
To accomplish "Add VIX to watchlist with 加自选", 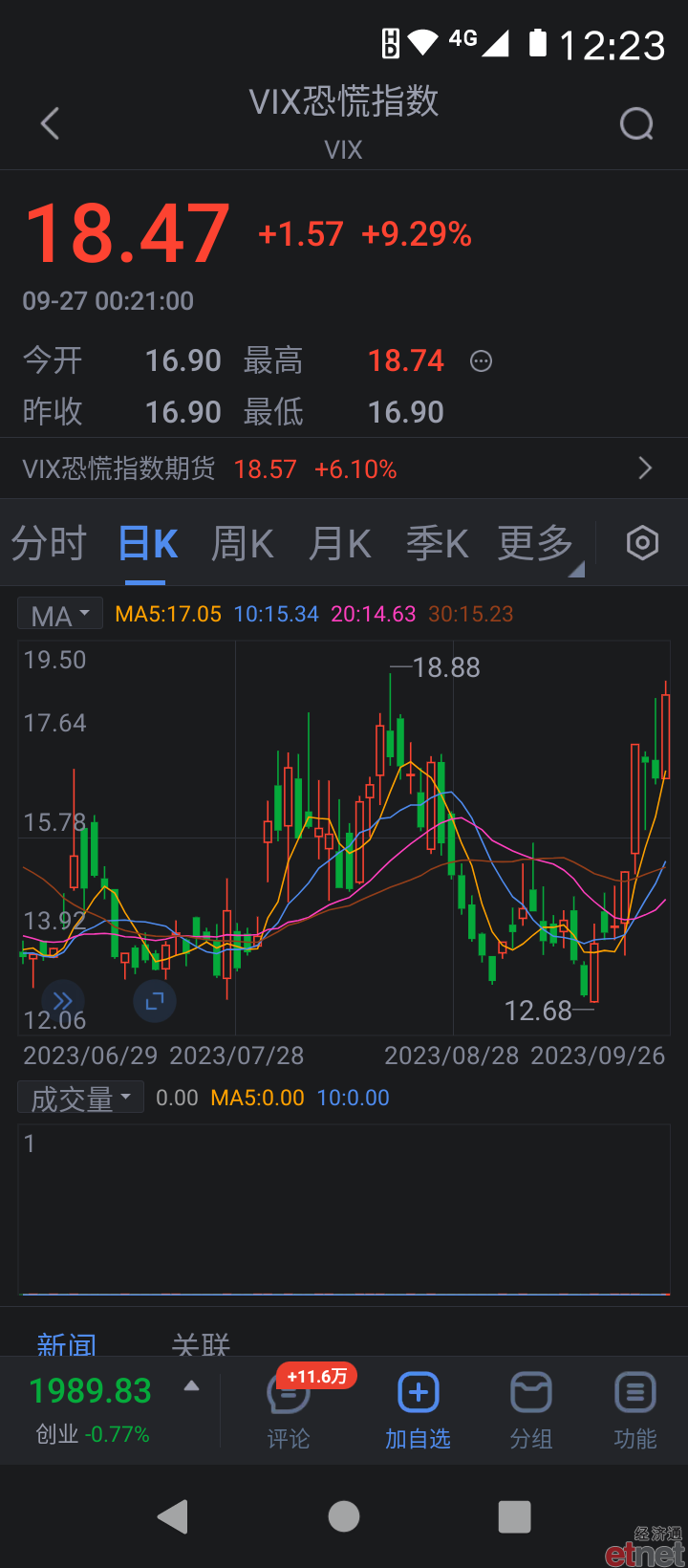I will click(x=418, y=1411).
